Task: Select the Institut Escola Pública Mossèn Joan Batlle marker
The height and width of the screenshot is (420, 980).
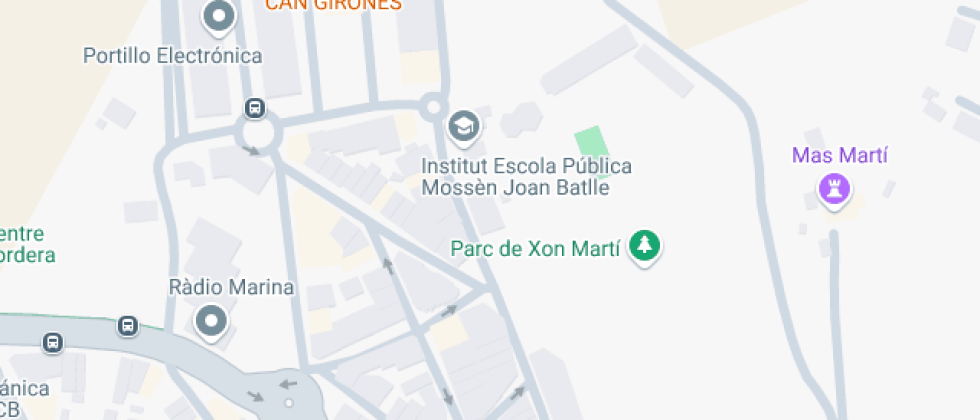Action: point(463,126)
